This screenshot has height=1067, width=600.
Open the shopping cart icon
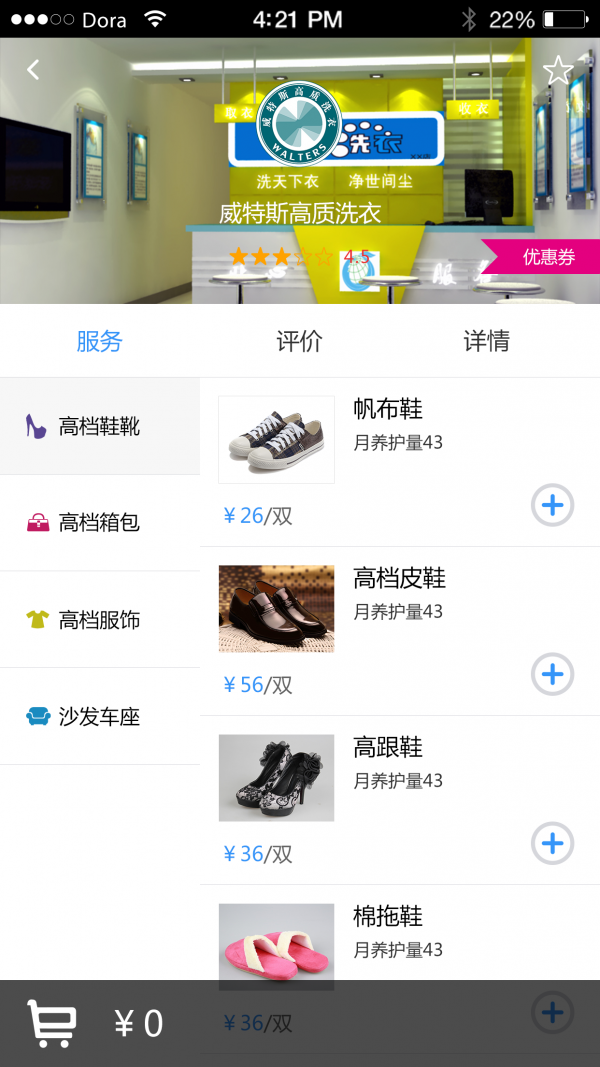[x=51, y=1023]
